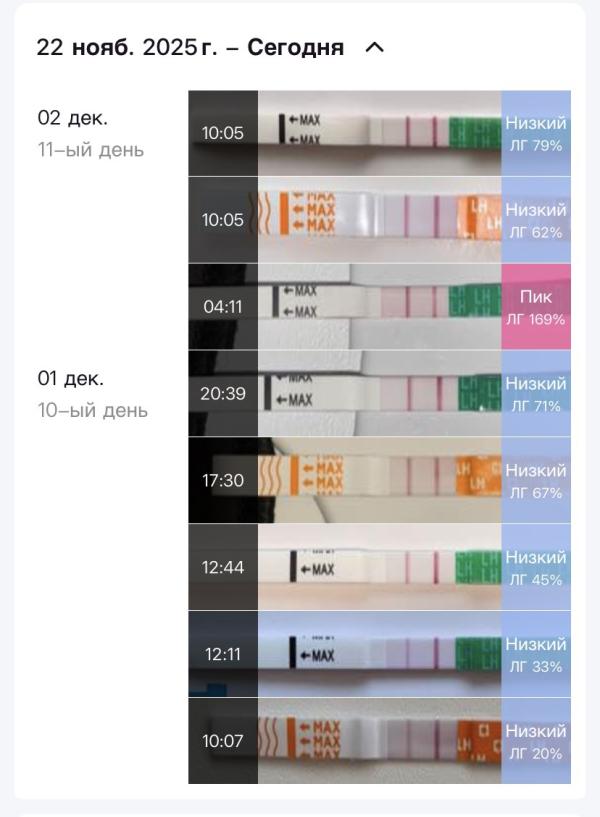Collapse the 22 нояб. 2025 – Сегодня section
This screenshot has height=817, width=600.
[375, 47]
